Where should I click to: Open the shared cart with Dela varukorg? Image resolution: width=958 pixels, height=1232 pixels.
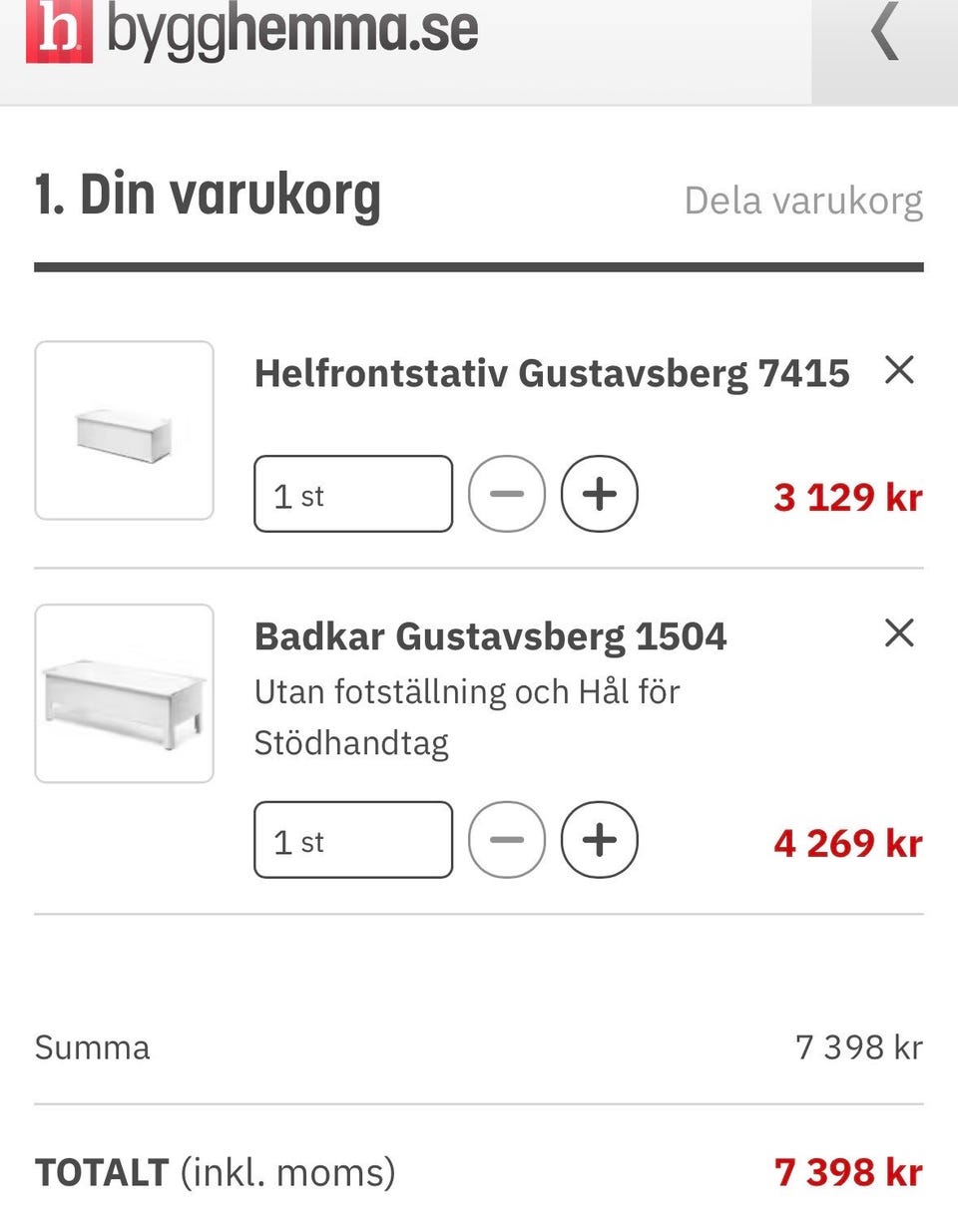(803, 201)
